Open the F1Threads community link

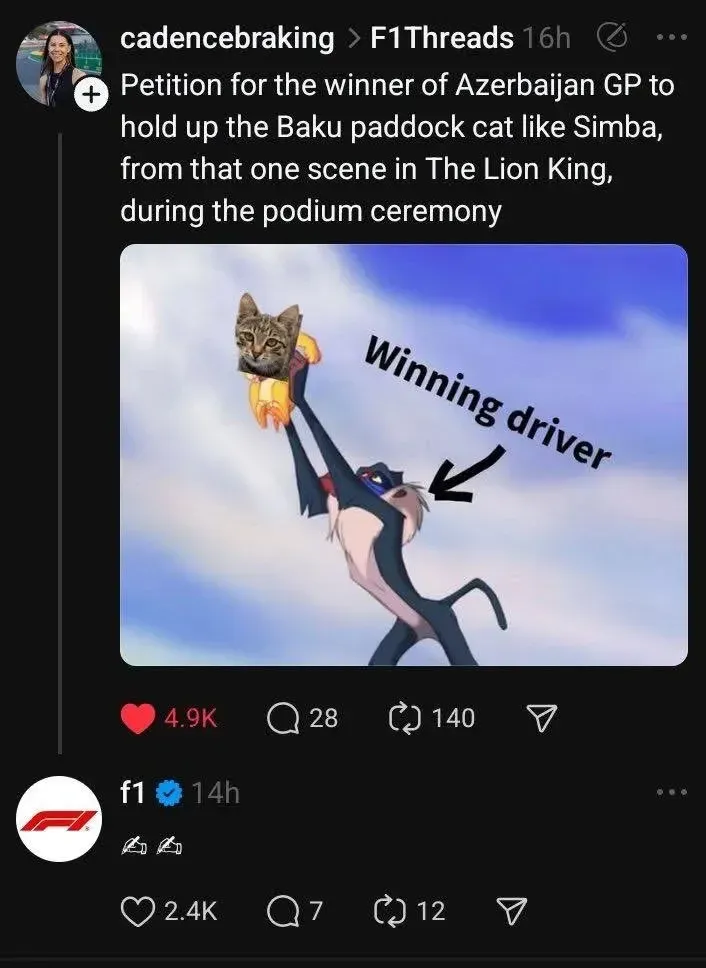click(441, 39)
